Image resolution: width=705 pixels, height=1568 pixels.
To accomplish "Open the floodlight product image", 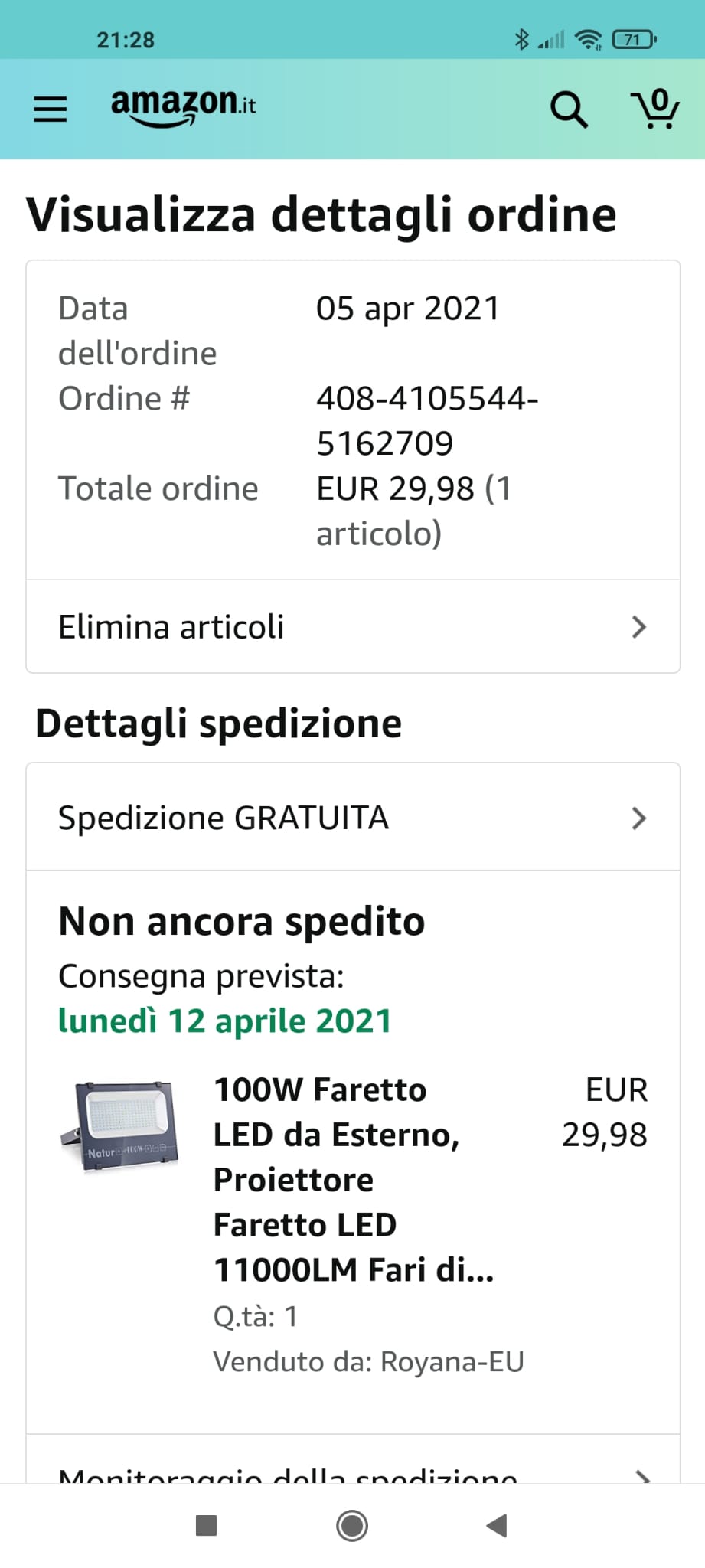I will pos(120,1125).
